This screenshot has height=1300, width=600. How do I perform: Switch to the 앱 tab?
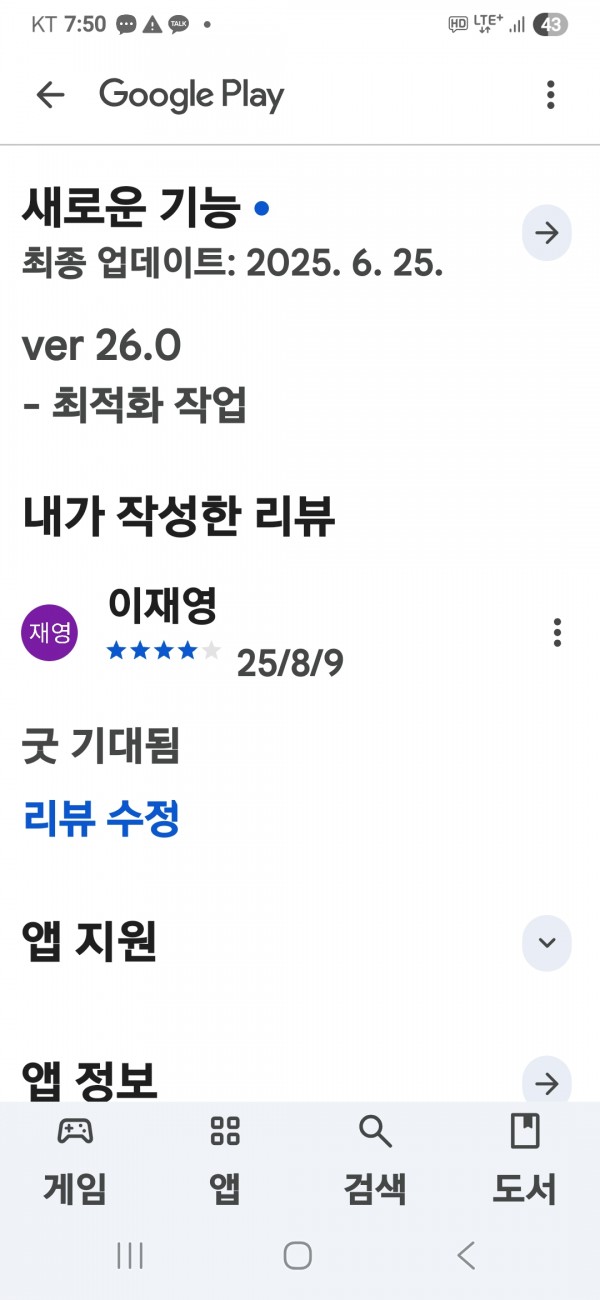click(225, 1160)
